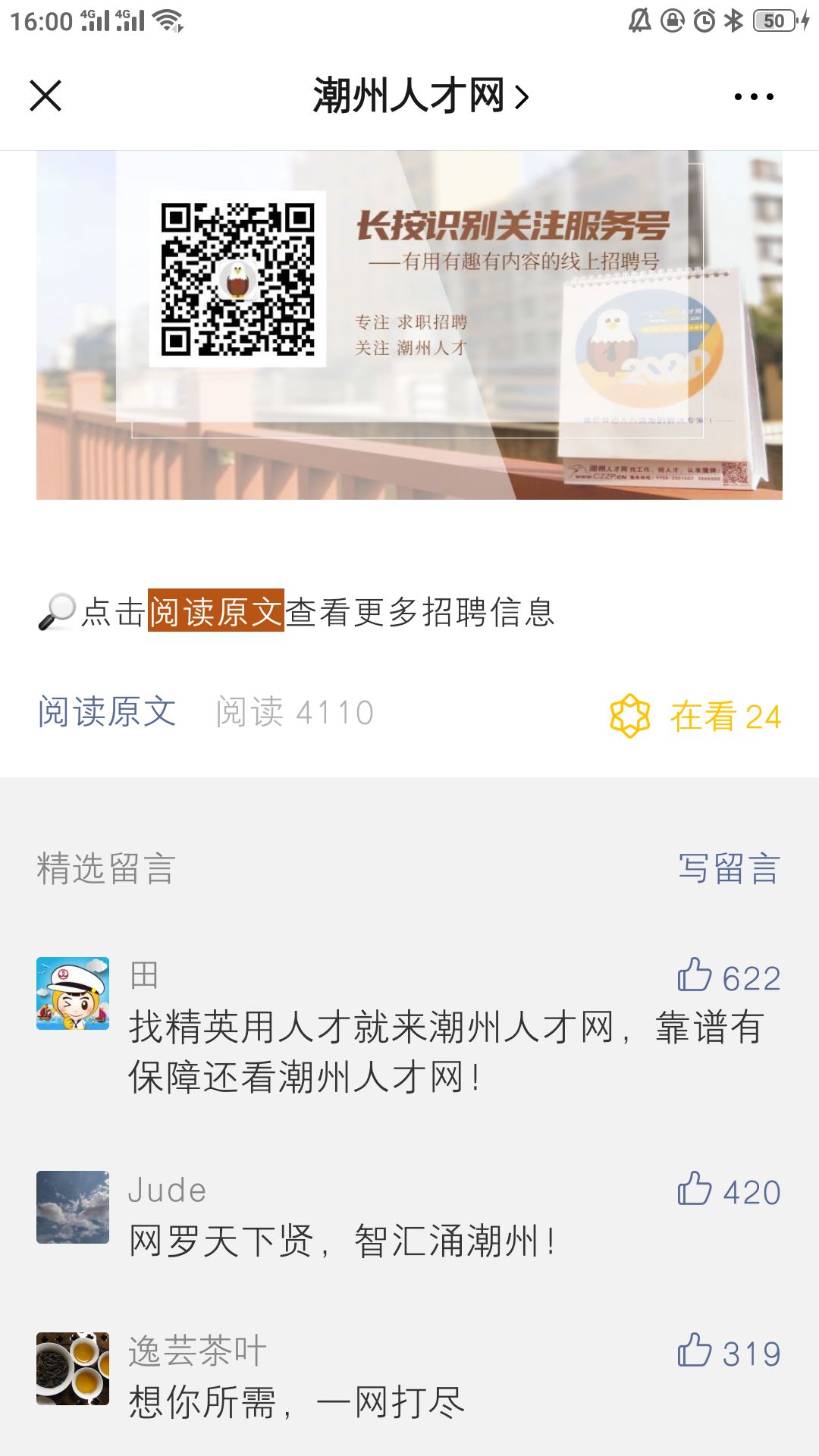Like the comment by 田
The width and height of the screenshot is (819, 1456).
point(695,976)
